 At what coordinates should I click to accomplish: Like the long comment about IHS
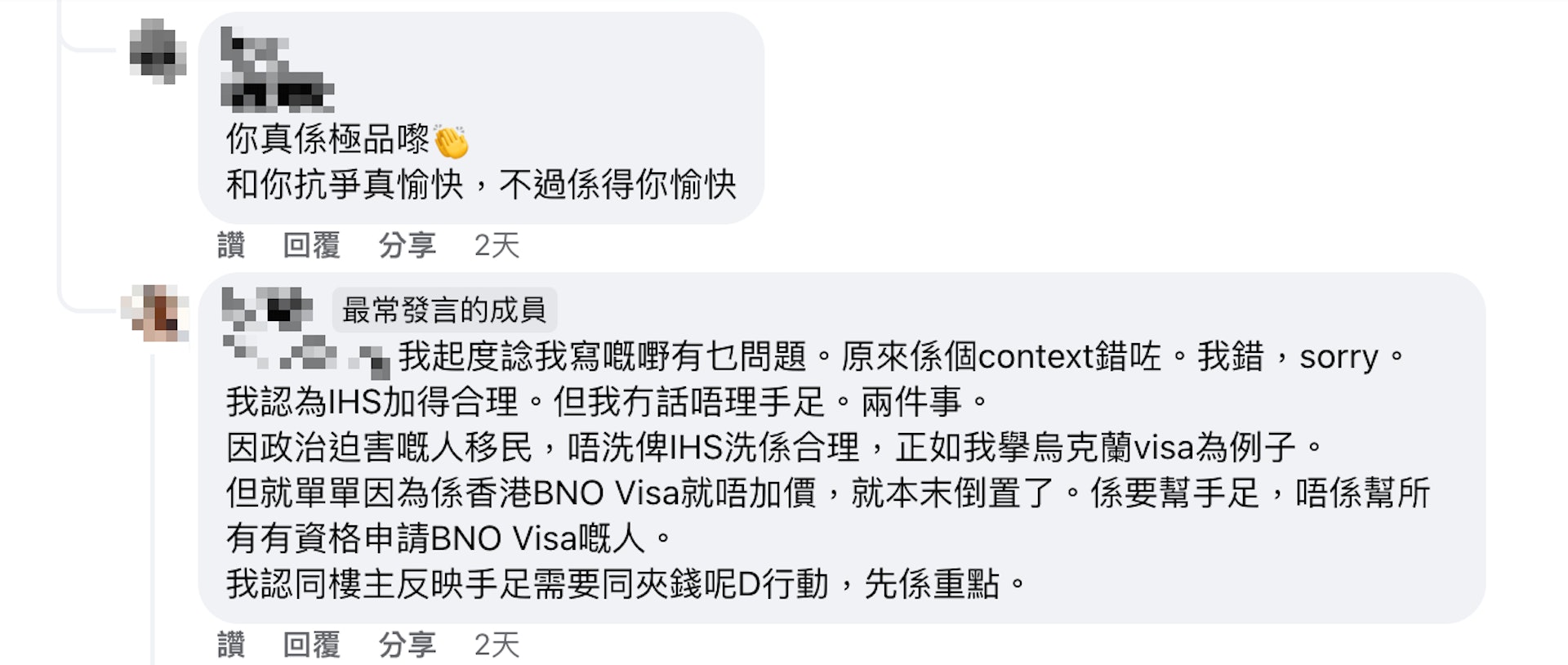(x=231, y=645)
